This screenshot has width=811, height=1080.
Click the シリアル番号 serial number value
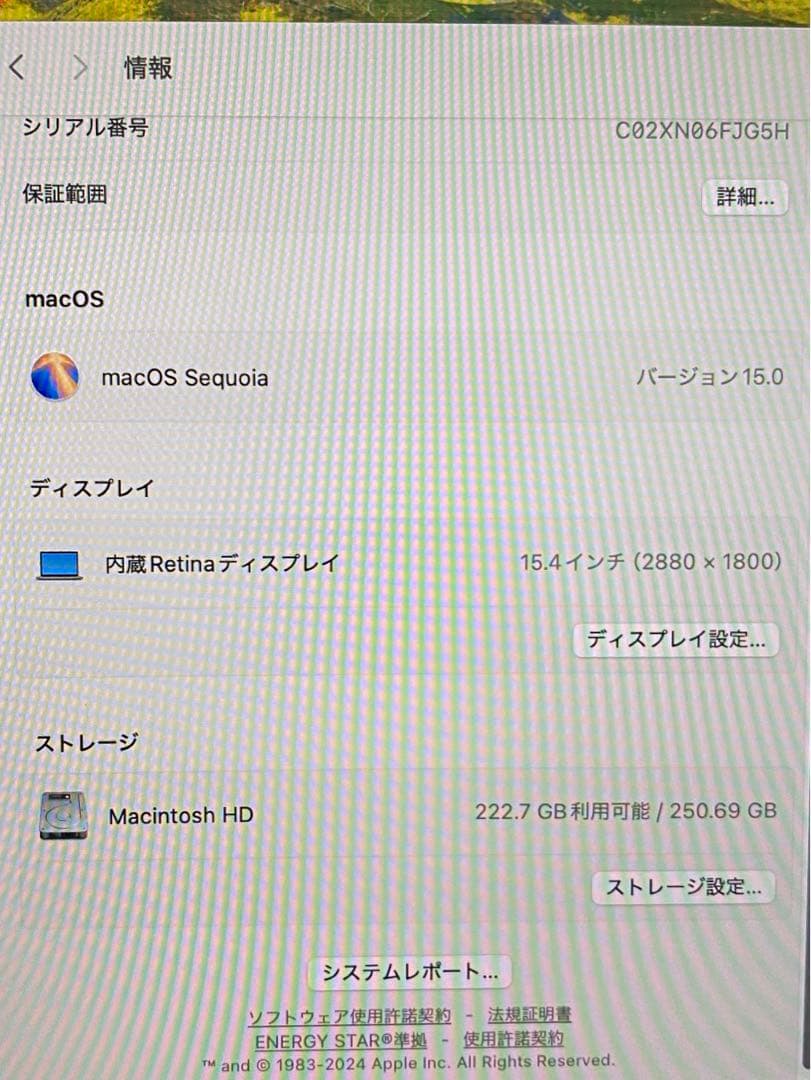click(702, 130)
